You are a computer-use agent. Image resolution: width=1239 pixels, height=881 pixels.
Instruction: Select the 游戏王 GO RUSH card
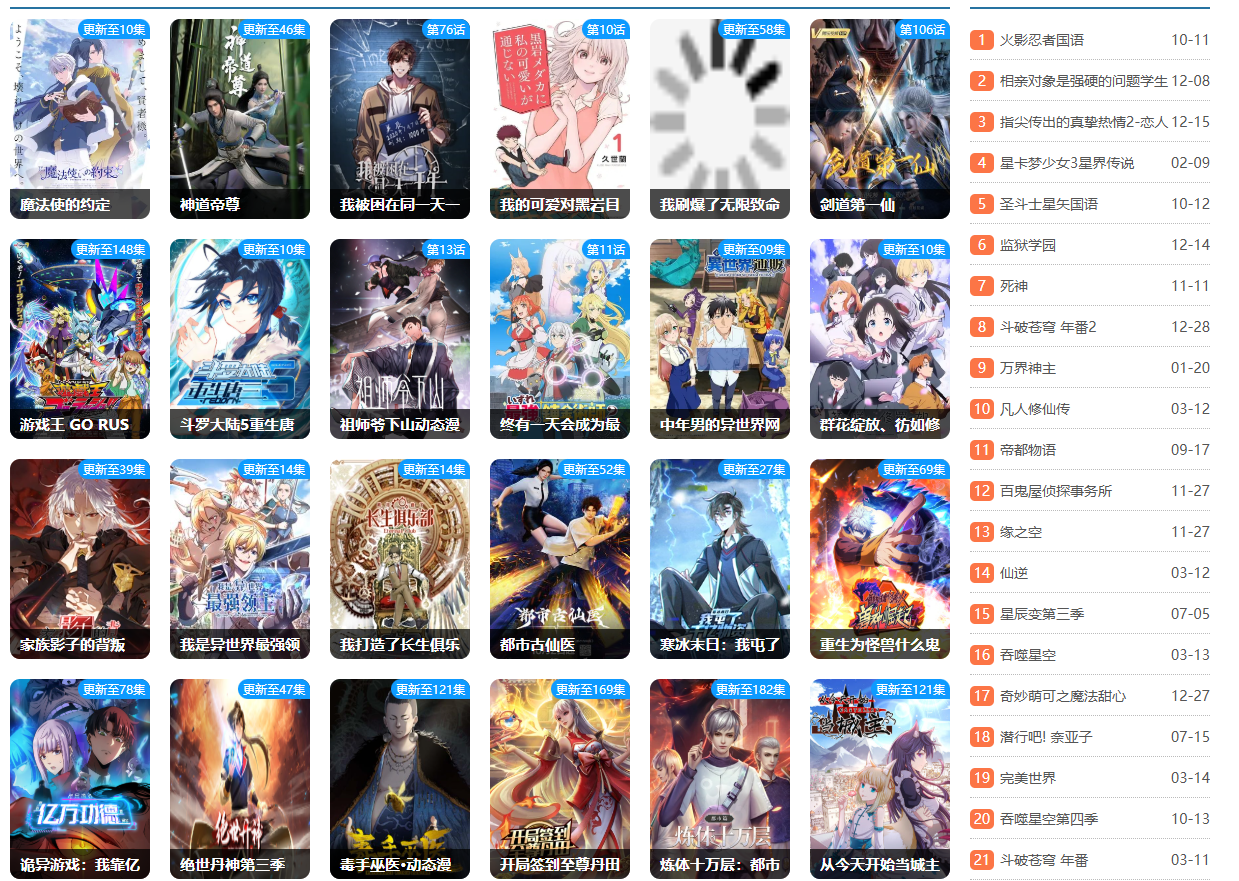pyautogui.click(x=80, y=338)
